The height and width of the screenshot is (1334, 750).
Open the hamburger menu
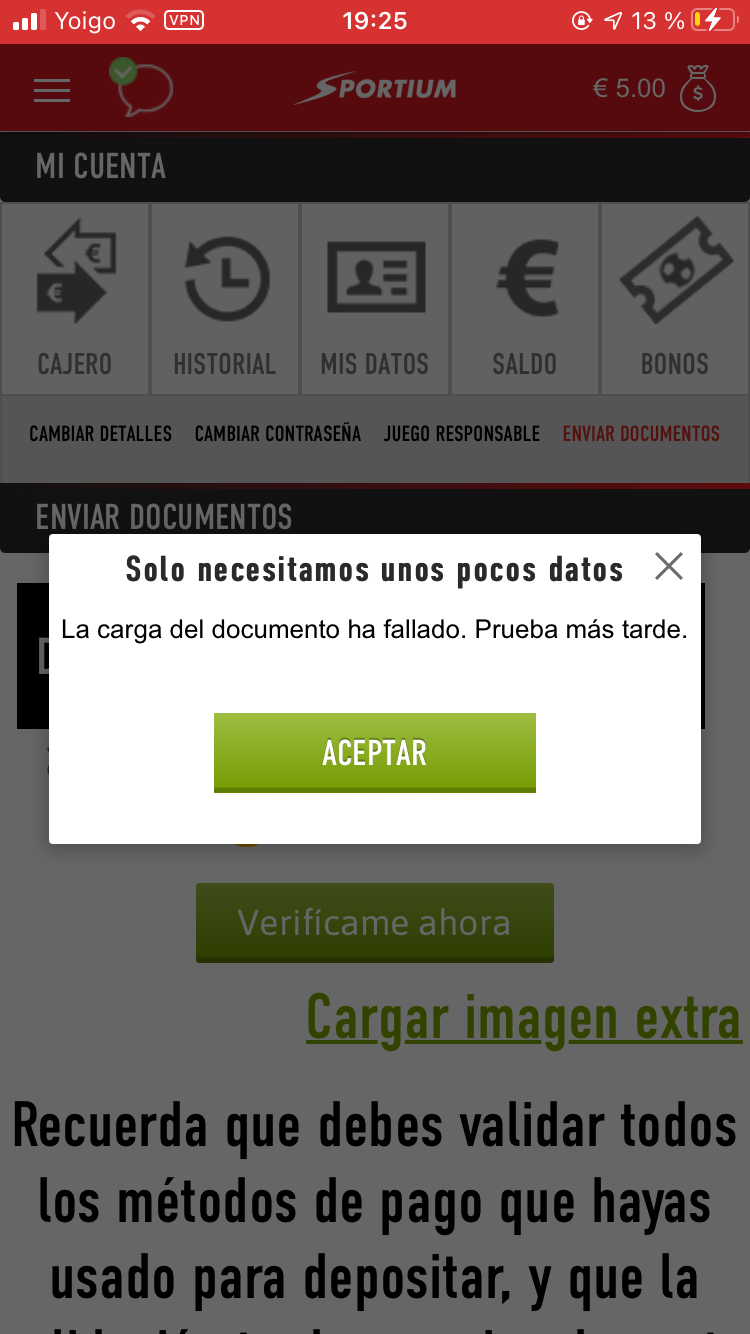click(52, 90)
